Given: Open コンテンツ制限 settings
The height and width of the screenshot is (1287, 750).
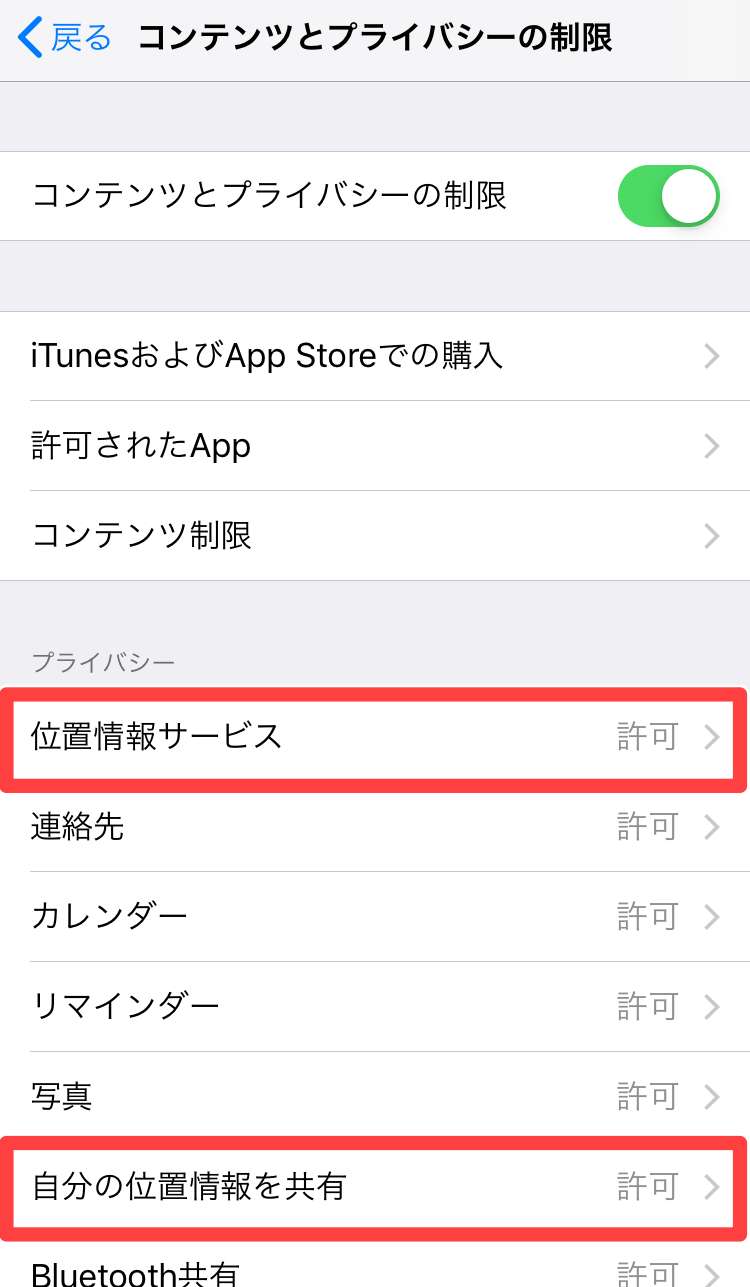Looking at the screenshot, I should [x=375, y=535].
